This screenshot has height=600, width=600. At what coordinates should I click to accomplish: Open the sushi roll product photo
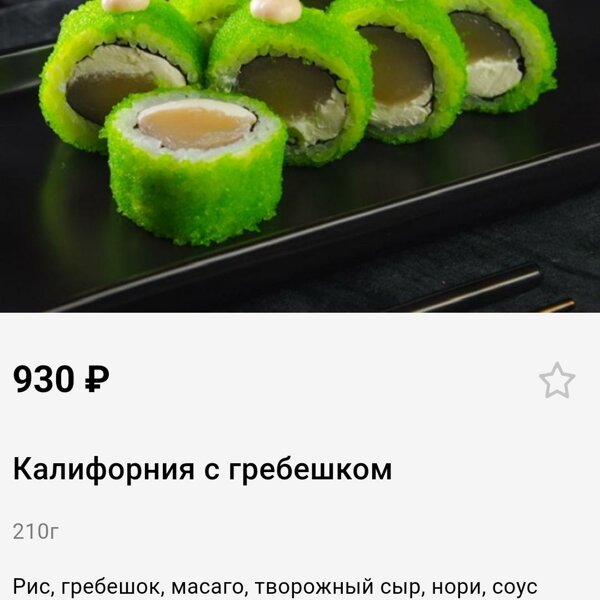[x=300, y=155]
